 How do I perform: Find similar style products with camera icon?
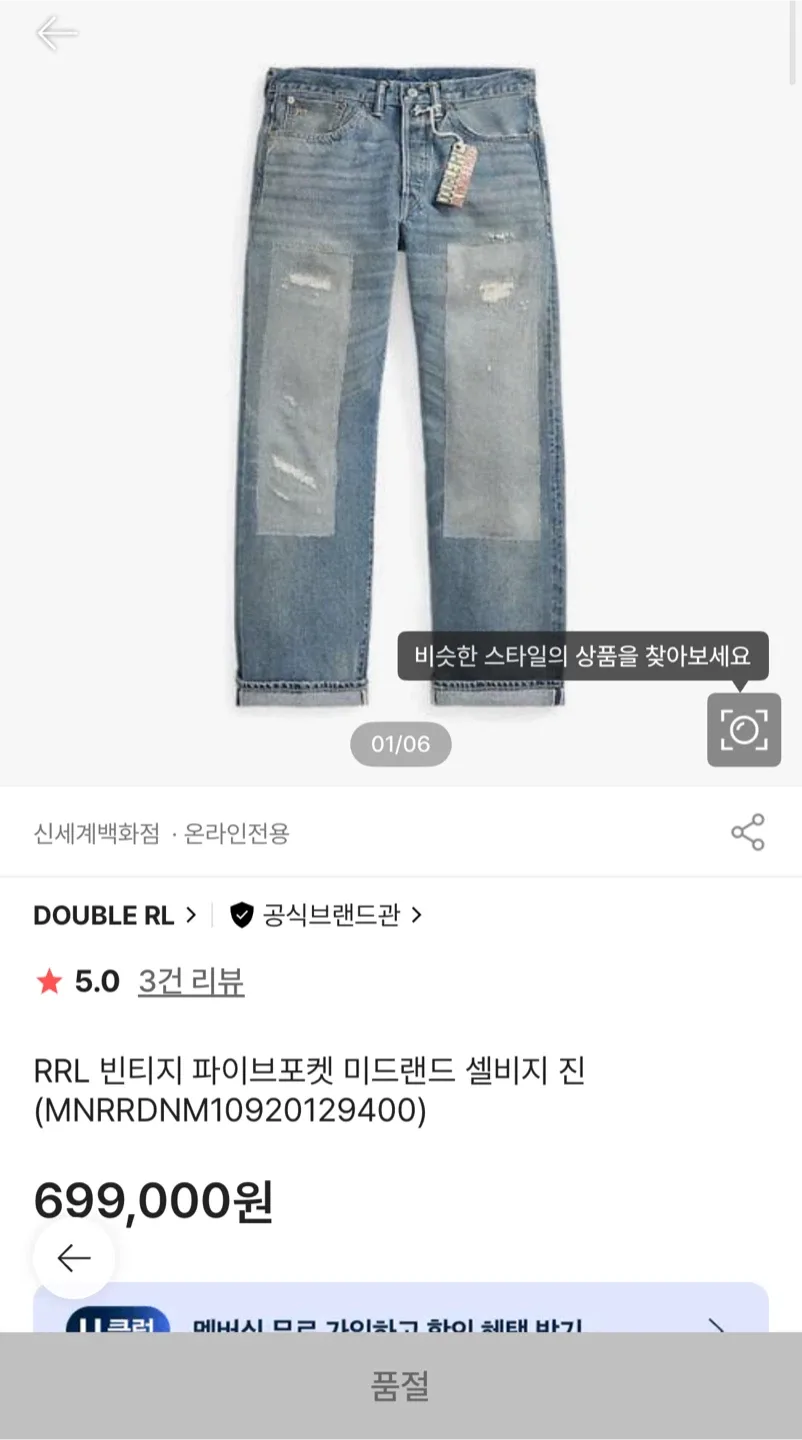click(744, 730)
